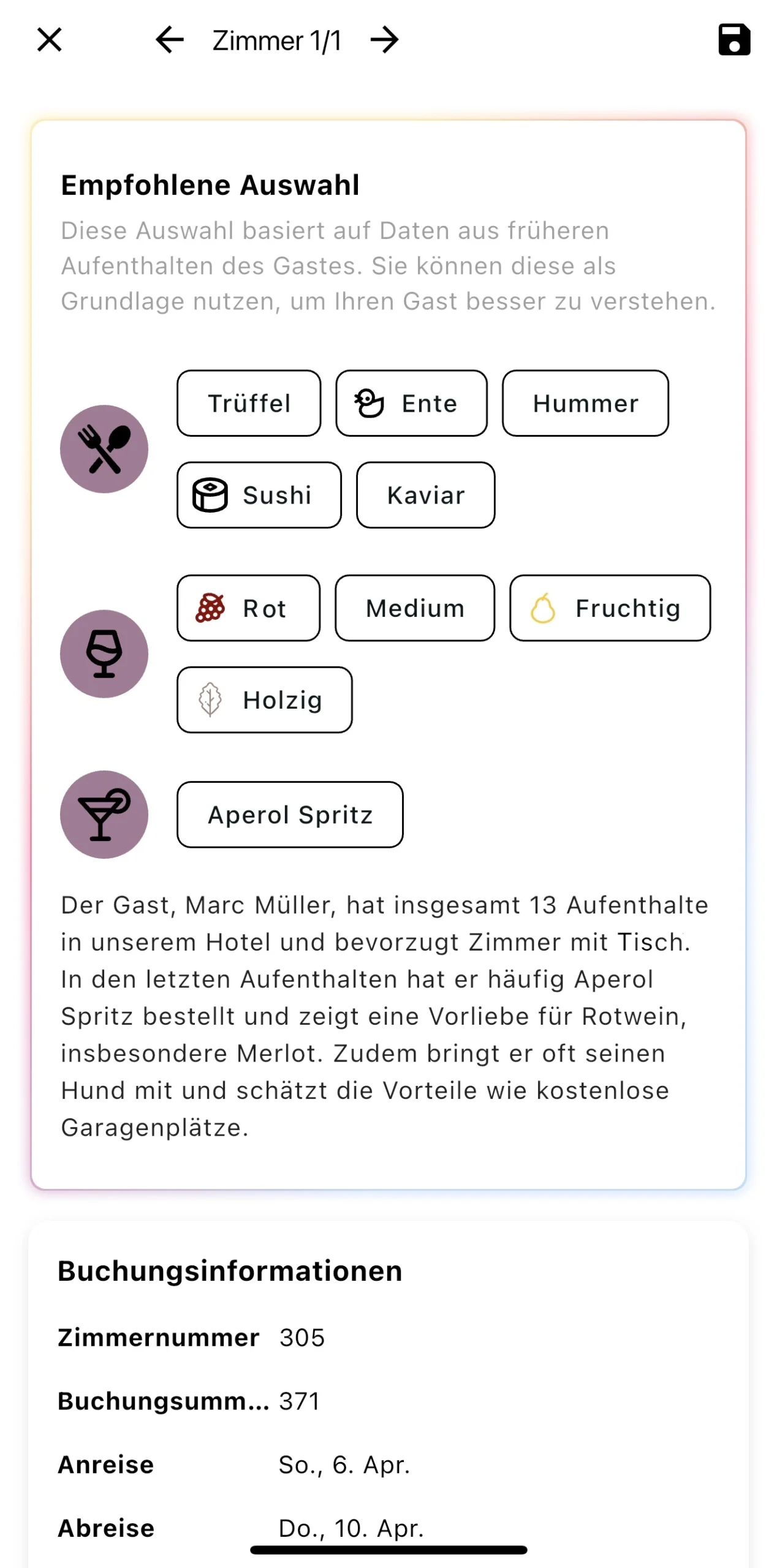Select the Fruchtig chip
The height and width of the screenshot is (1568, 777).
point(610,608)
